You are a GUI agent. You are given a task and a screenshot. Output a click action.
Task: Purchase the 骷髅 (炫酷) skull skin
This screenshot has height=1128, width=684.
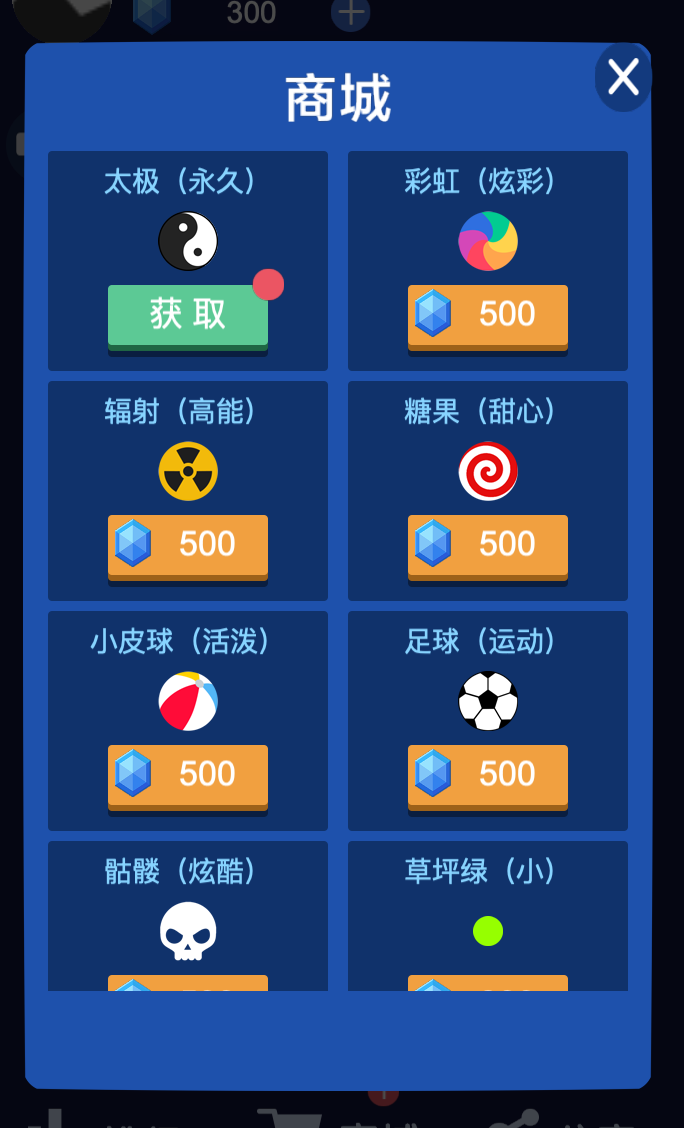coord(188,983)
